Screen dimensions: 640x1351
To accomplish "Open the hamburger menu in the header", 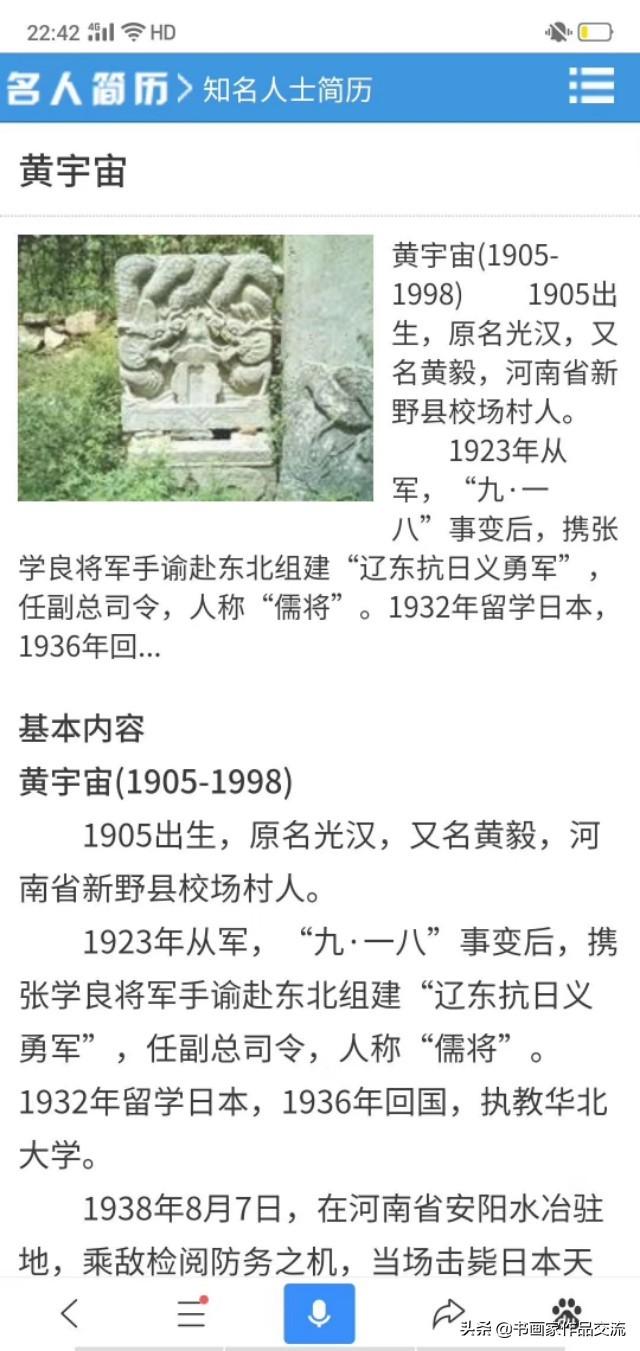I will coord(591,87).
